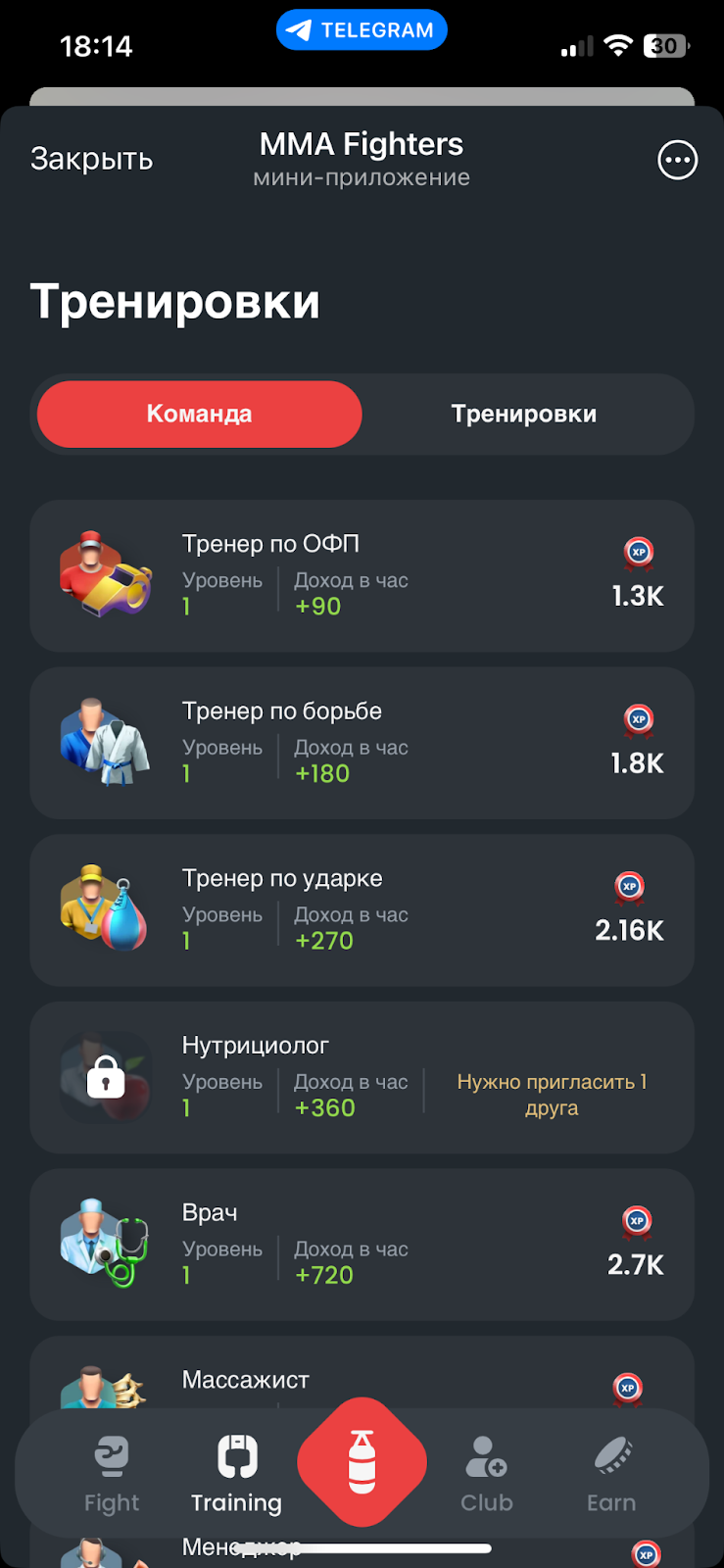Image resolution: width=724 pixels, height=1568 pixels.
Task: Go to the Fight tab
Action: (112, 1474)
